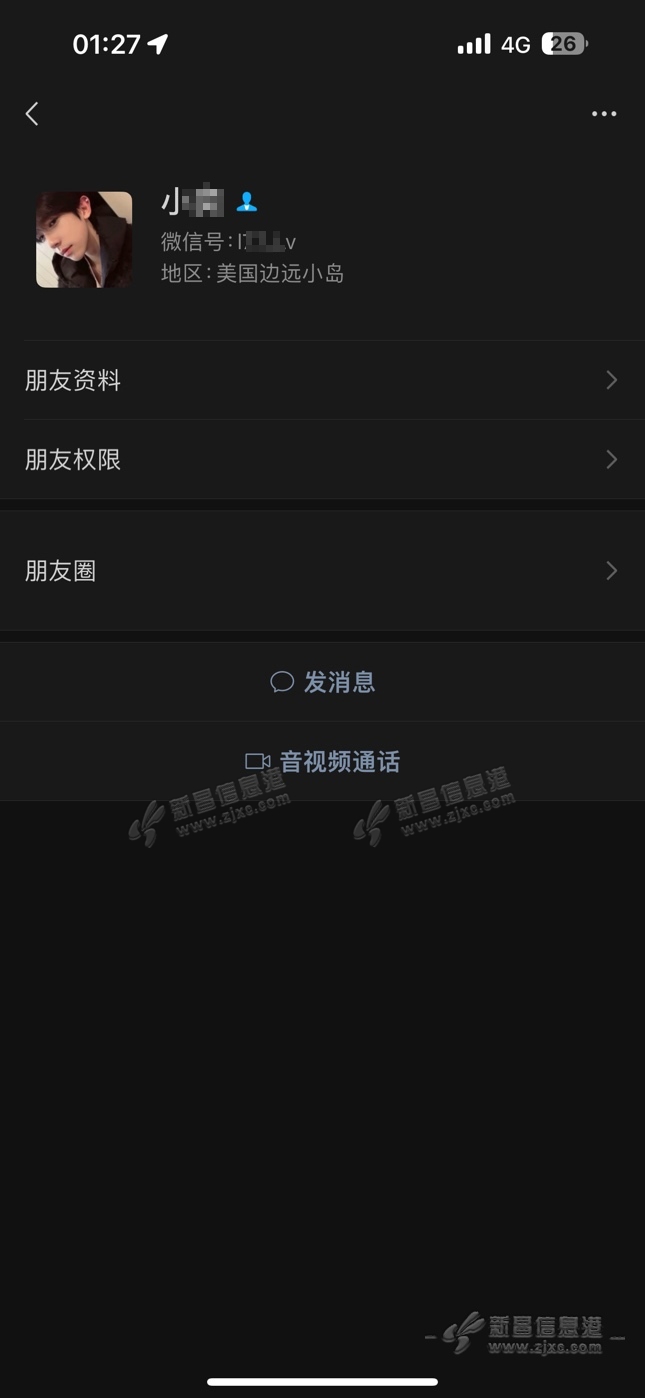
Task: Open the 朋友资料 row
Action: point(322,380)
